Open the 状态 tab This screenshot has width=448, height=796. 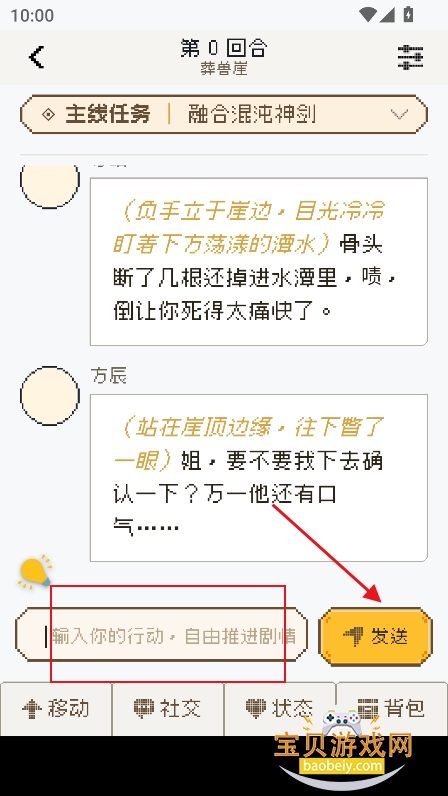pyautogui.click(x=279, y=709)
